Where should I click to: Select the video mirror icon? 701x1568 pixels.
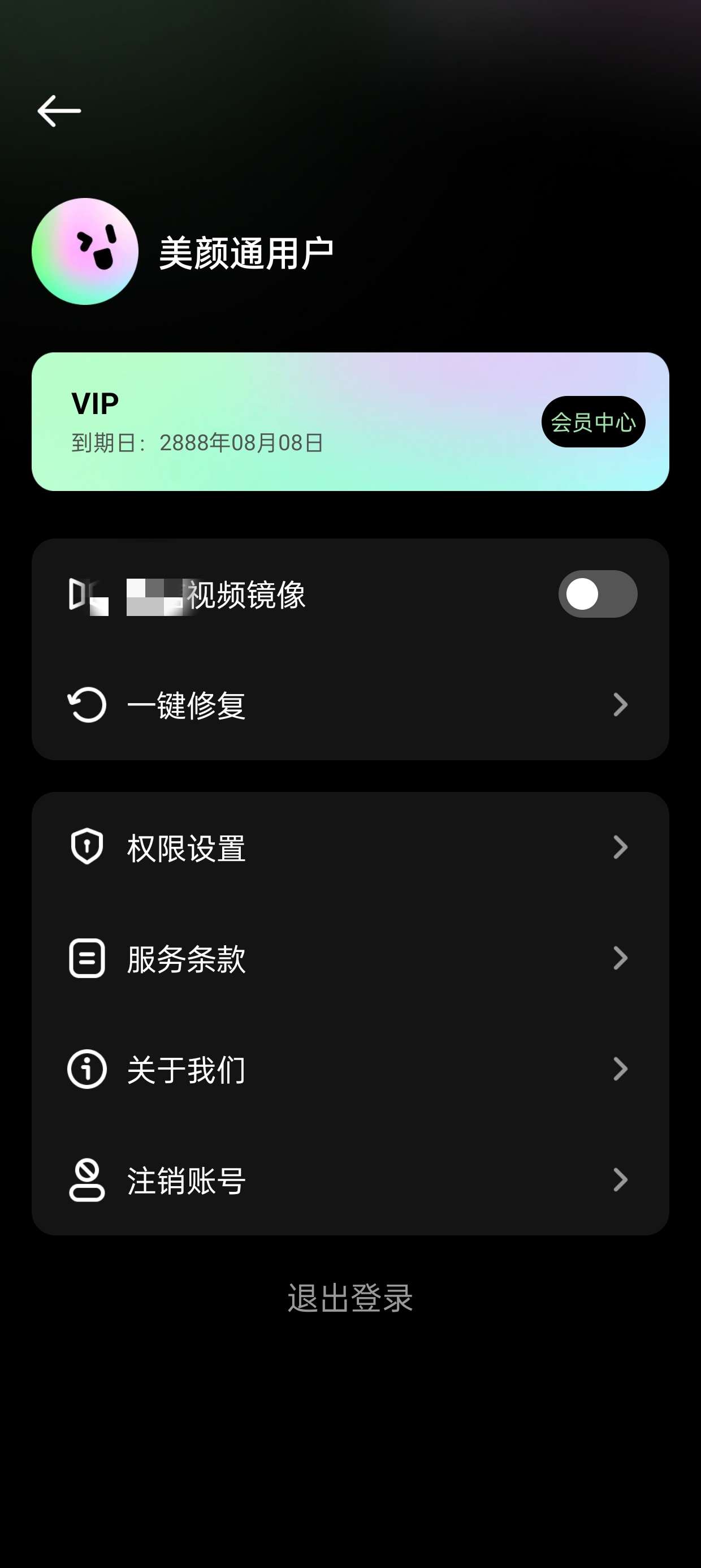87,595
